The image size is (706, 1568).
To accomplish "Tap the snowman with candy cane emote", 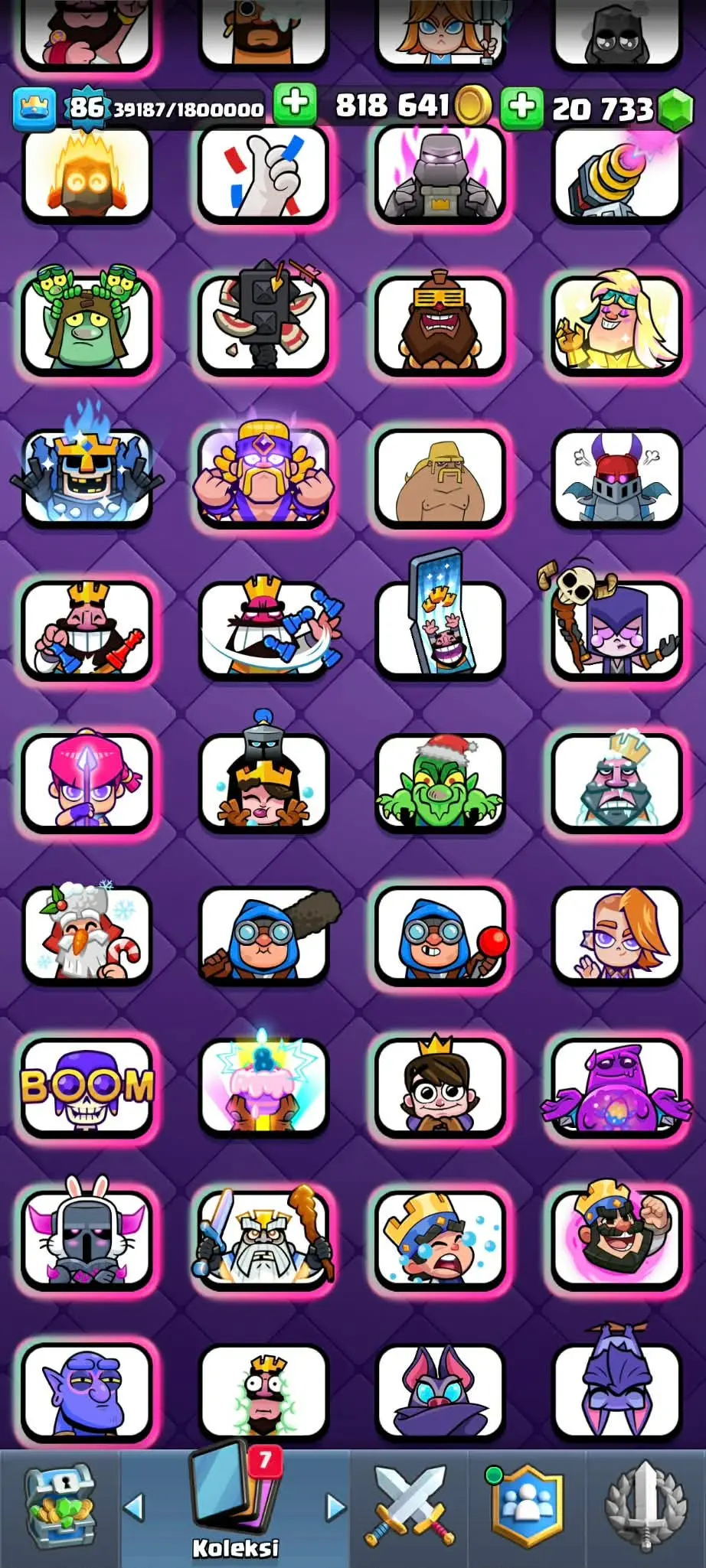I will (x=87, y=934).
